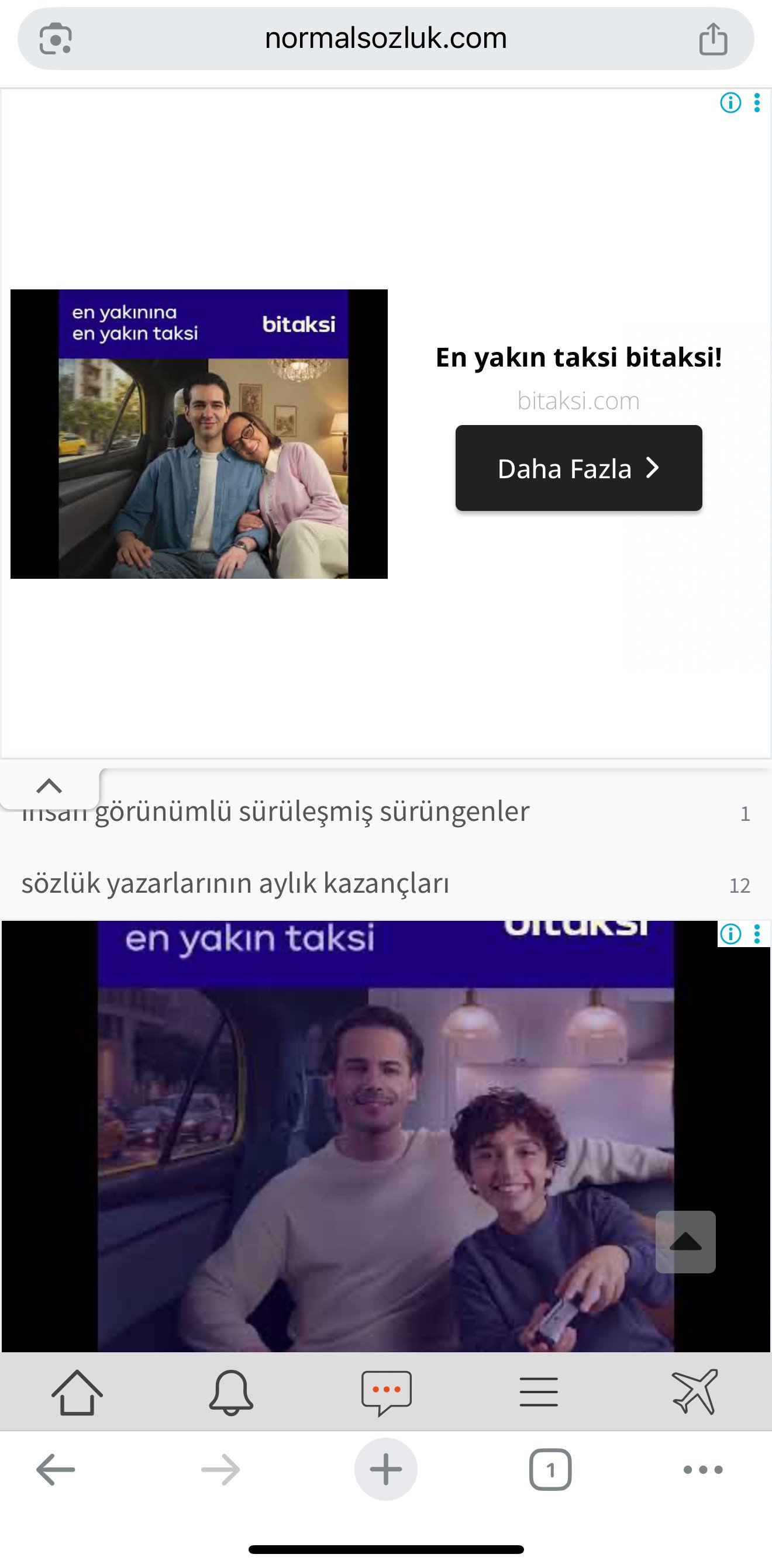
Task: Share this page from the address bar
Action: (712, 40)
